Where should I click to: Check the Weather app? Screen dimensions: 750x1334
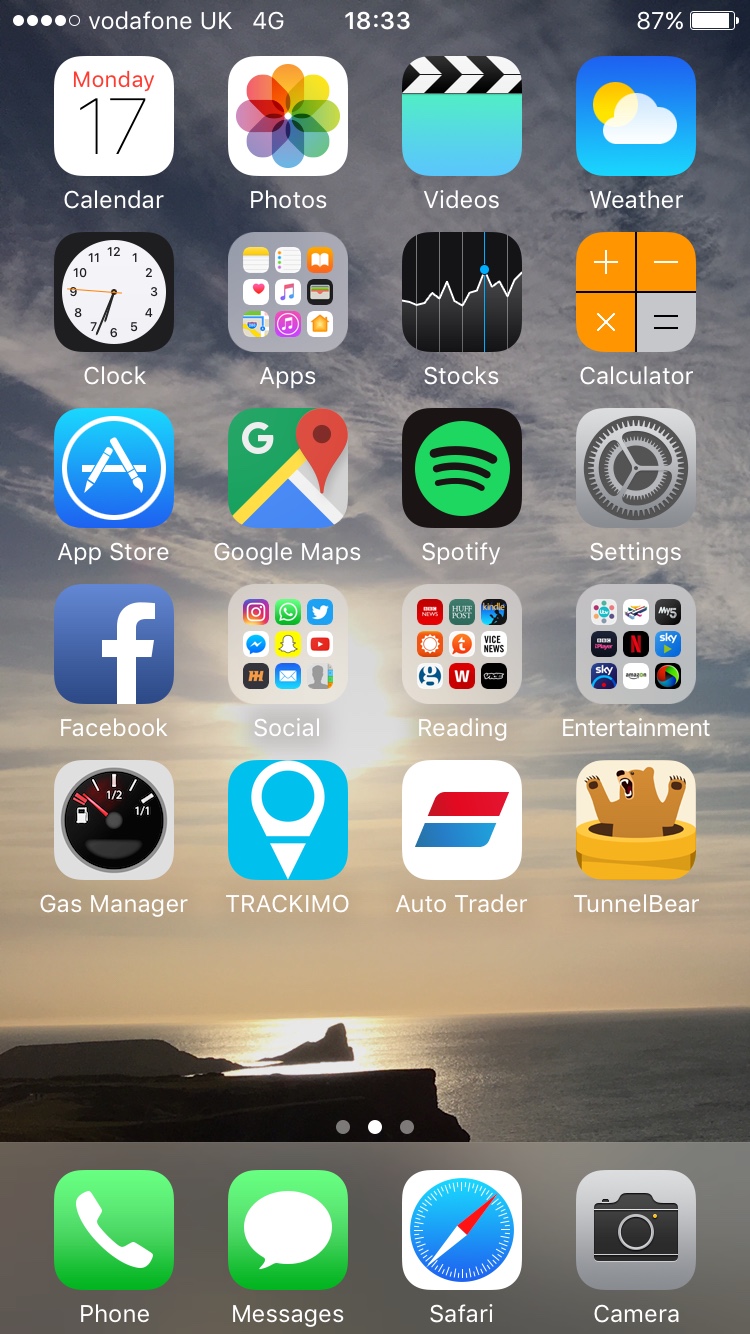(636, 116)
